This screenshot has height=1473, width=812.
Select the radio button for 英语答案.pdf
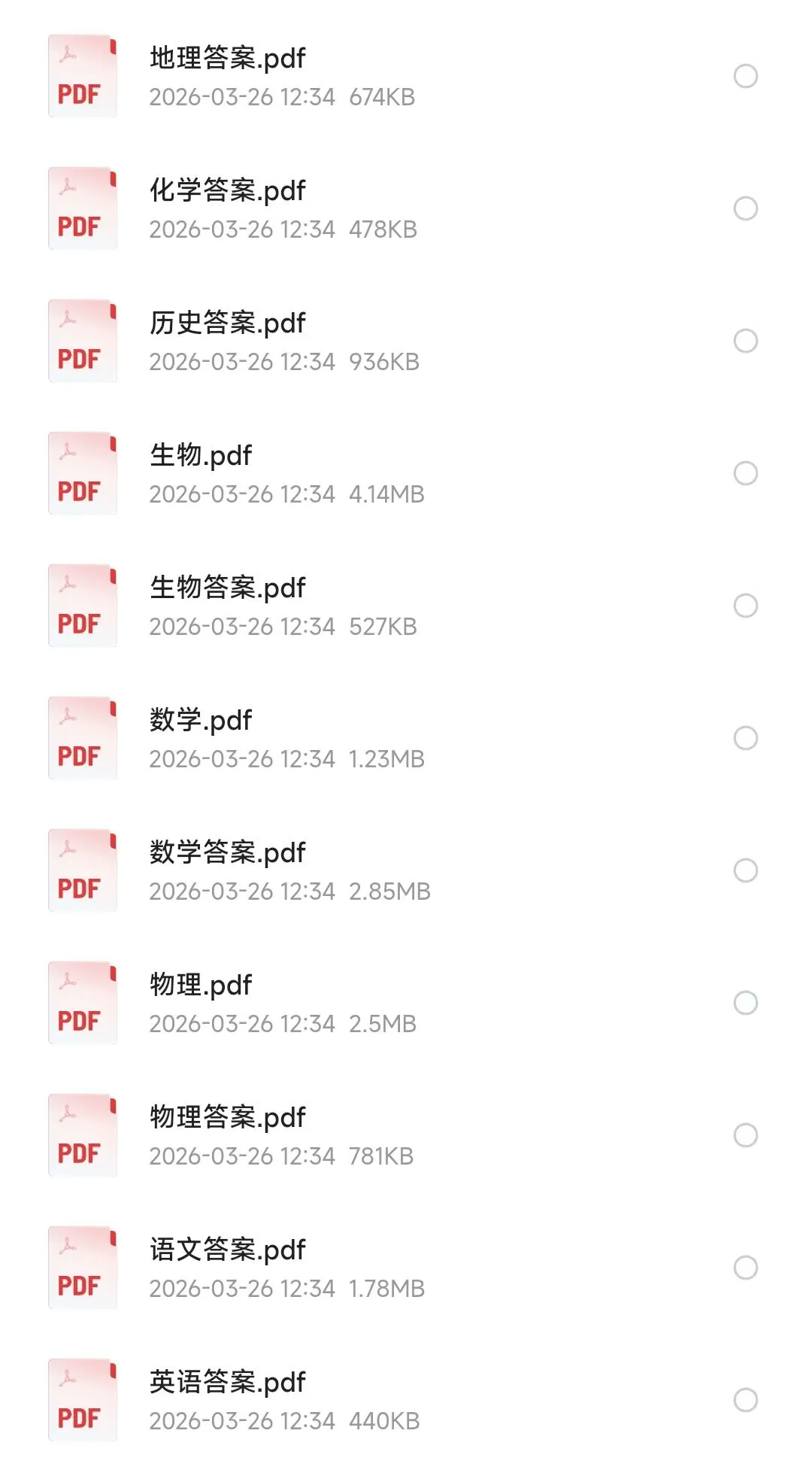[745, 1400]
